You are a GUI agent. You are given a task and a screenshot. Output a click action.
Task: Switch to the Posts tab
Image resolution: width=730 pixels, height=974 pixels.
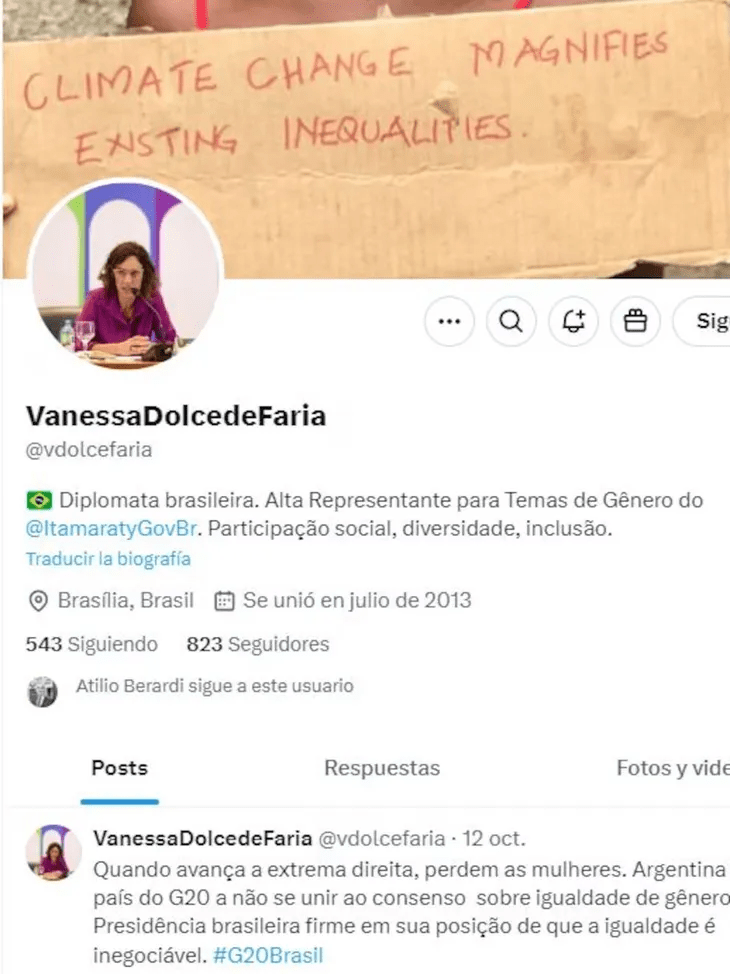[120, 768]
